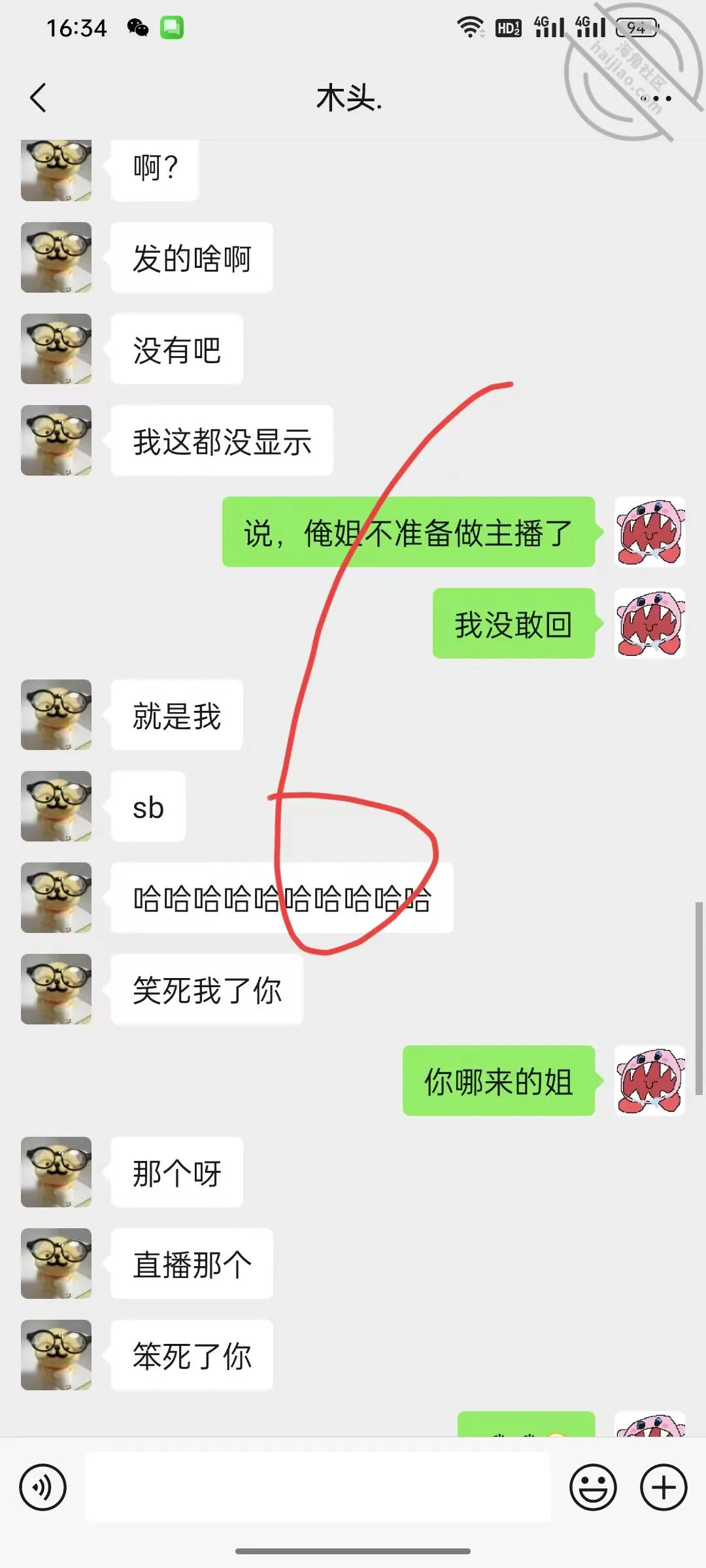
Task: Open the chat's three-dot menu
Action: tap(657, 99)
